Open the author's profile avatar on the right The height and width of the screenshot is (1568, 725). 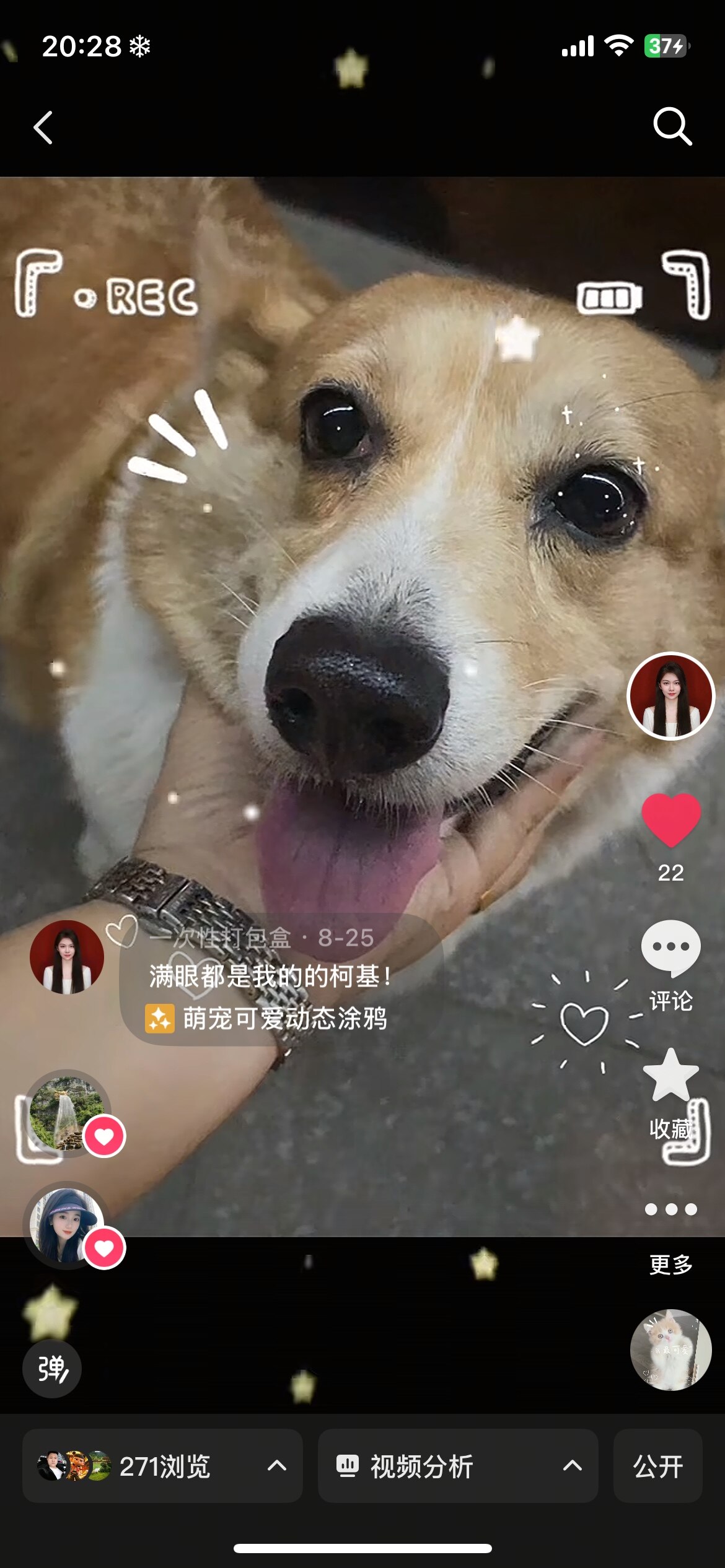[x=670, y=696]
